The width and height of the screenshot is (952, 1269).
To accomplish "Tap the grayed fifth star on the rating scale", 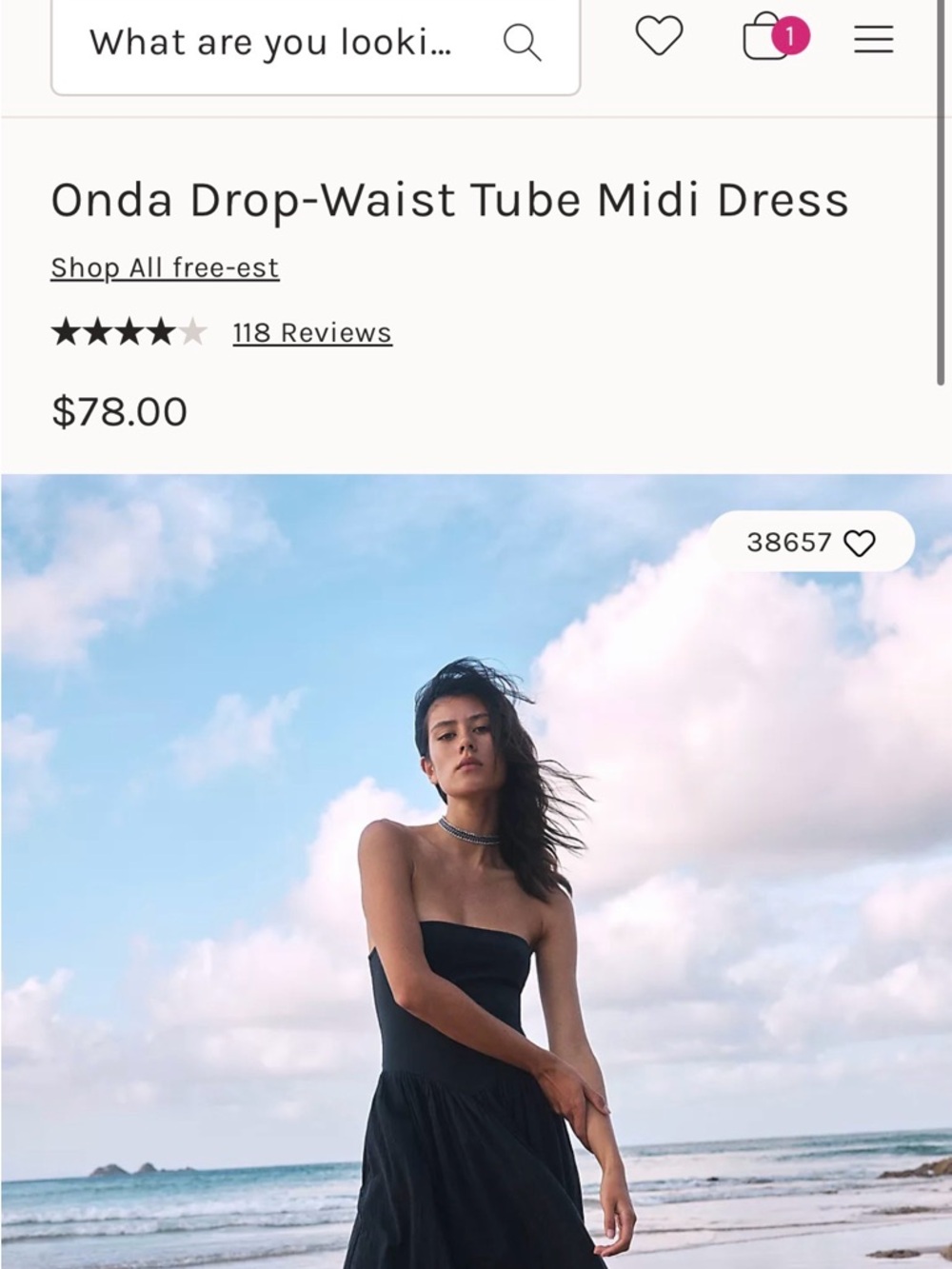I will click(x=193, y=332).
